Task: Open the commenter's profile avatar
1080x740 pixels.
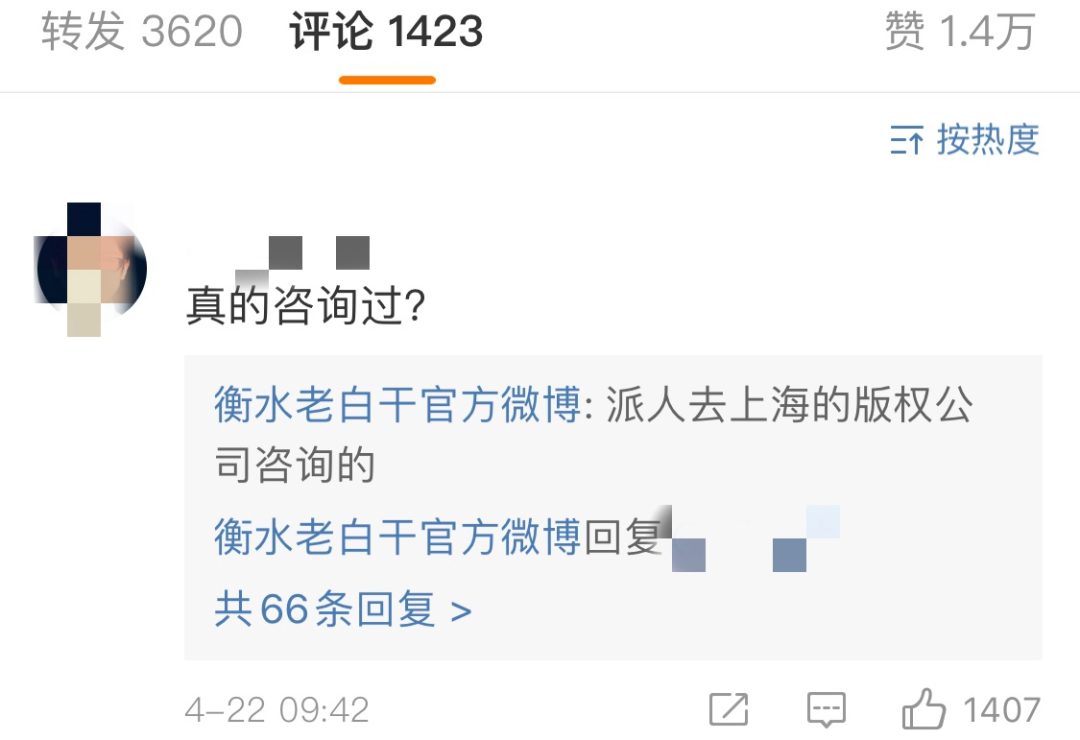Action: tap(91, 268)
